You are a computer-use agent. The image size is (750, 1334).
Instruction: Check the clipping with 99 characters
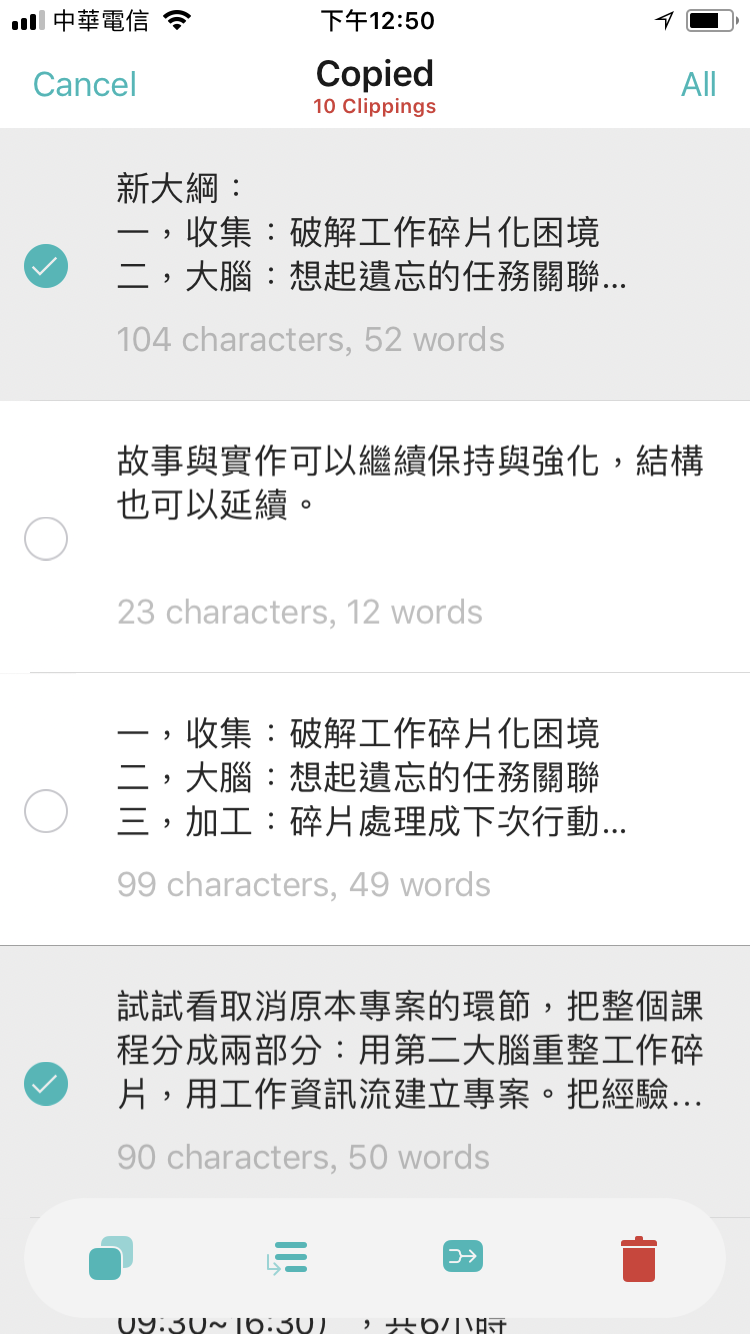(46, 811)
